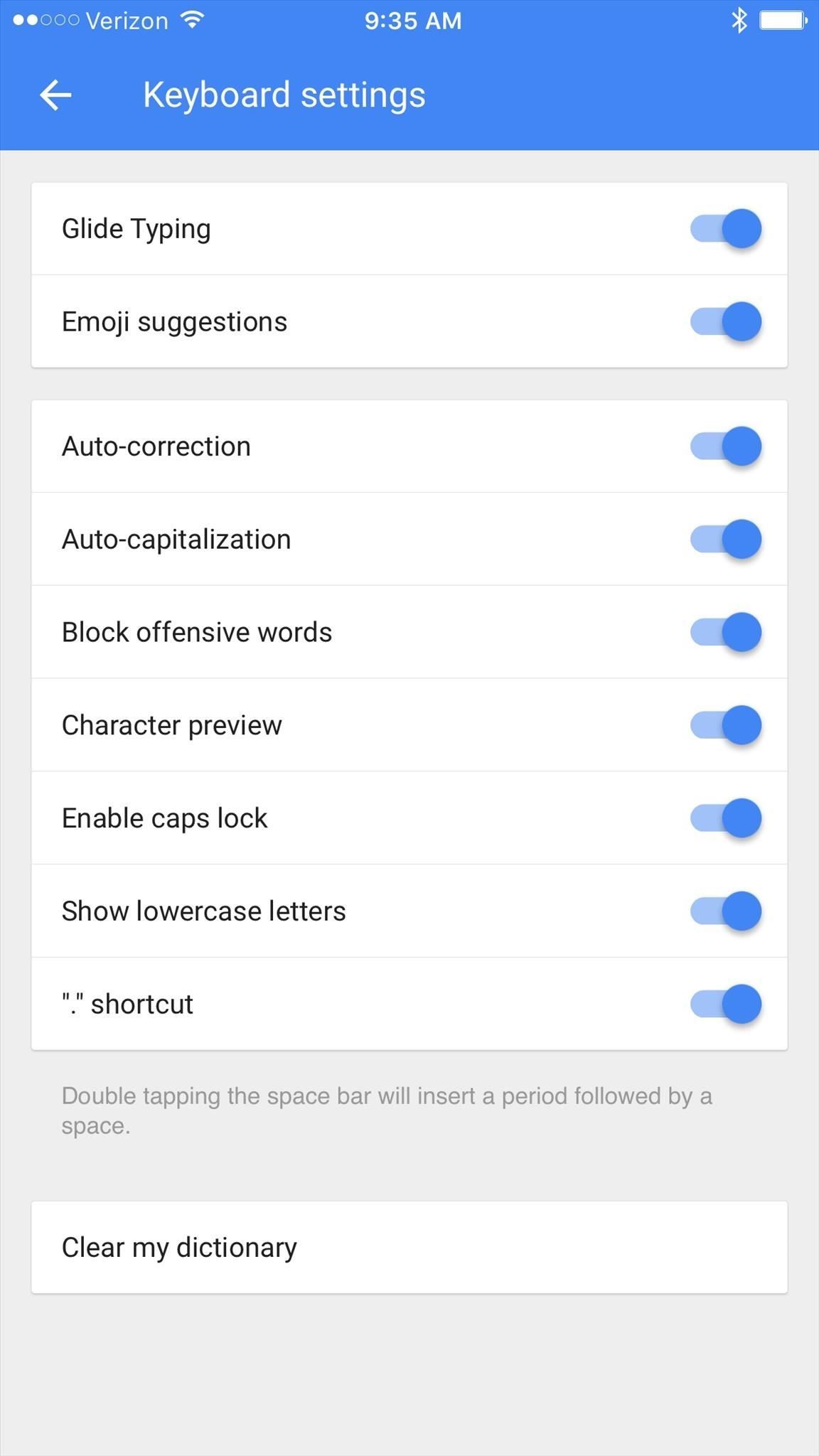Screen dimensions: 819x1456
Task: Tap the Keyboard settings title
Action: click(x=284, y=95)
